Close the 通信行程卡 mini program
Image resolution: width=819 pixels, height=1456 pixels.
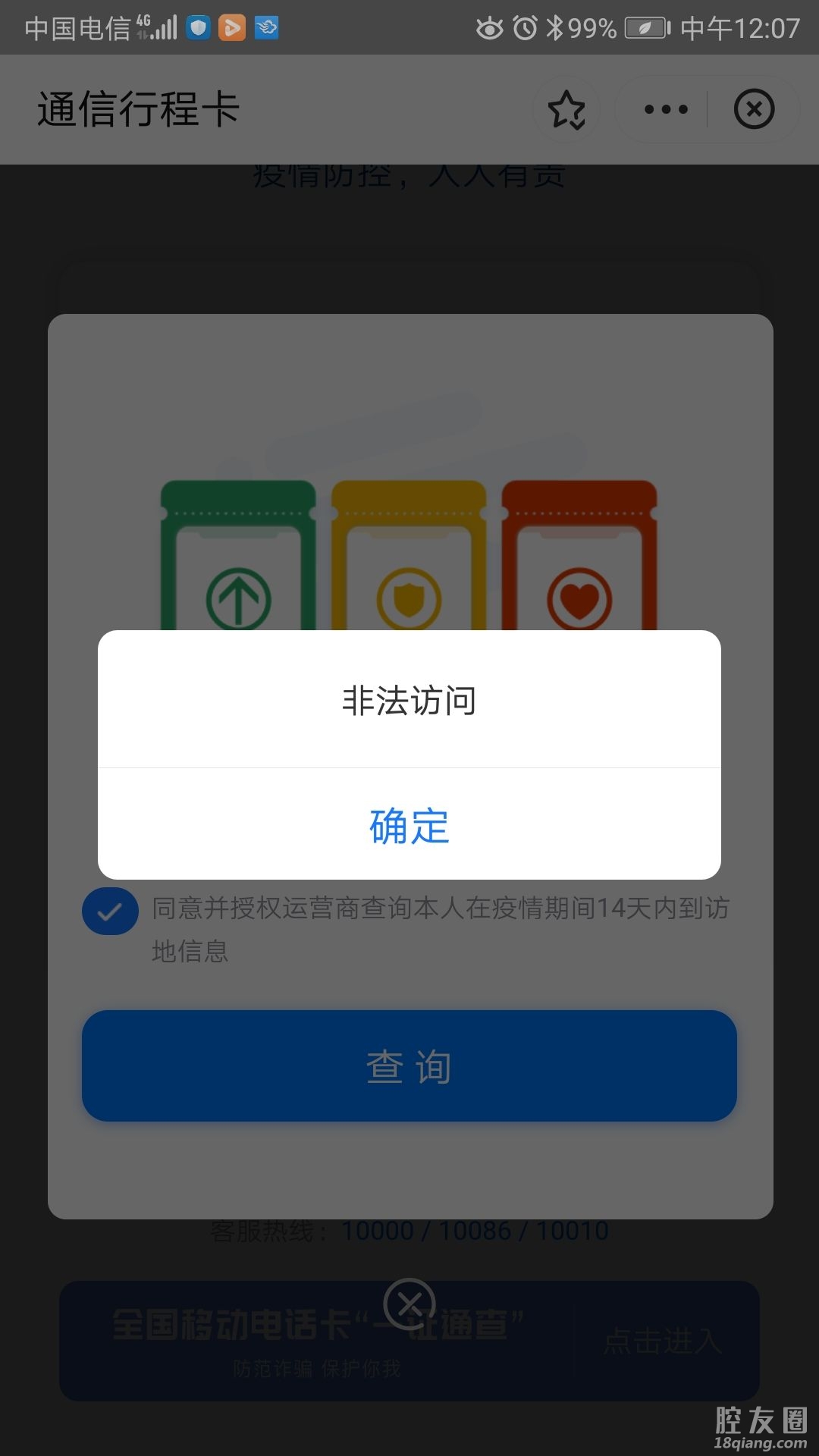(754, 110)
